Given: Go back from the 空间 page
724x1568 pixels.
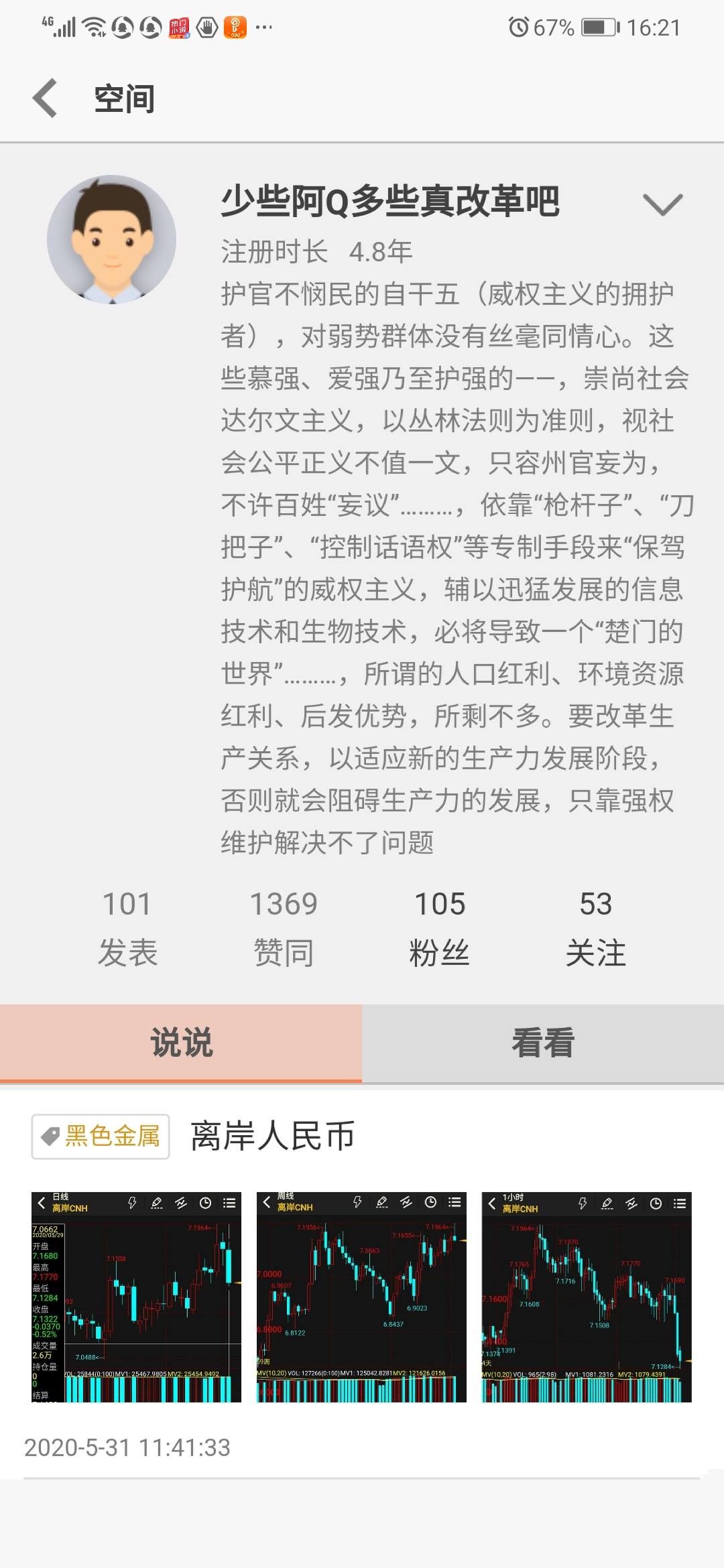Looking at the screenshot, I should [46, 99].
